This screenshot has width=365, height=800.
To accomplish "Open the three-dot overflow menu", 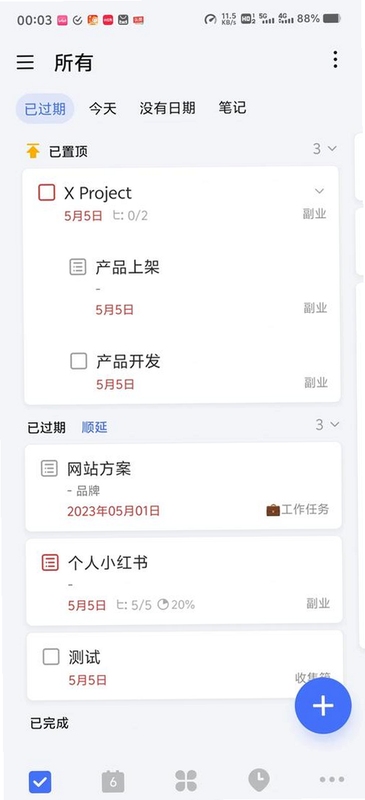I will tap(335, 60).
